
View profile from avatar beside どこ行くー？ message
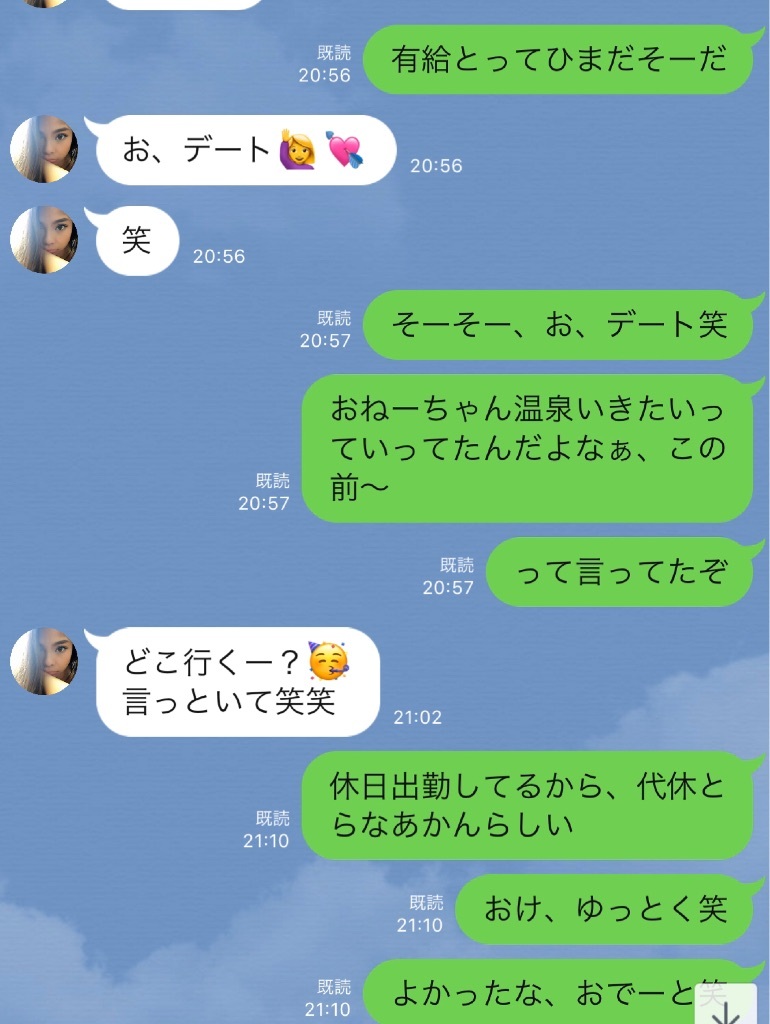[x=44, y=662]
